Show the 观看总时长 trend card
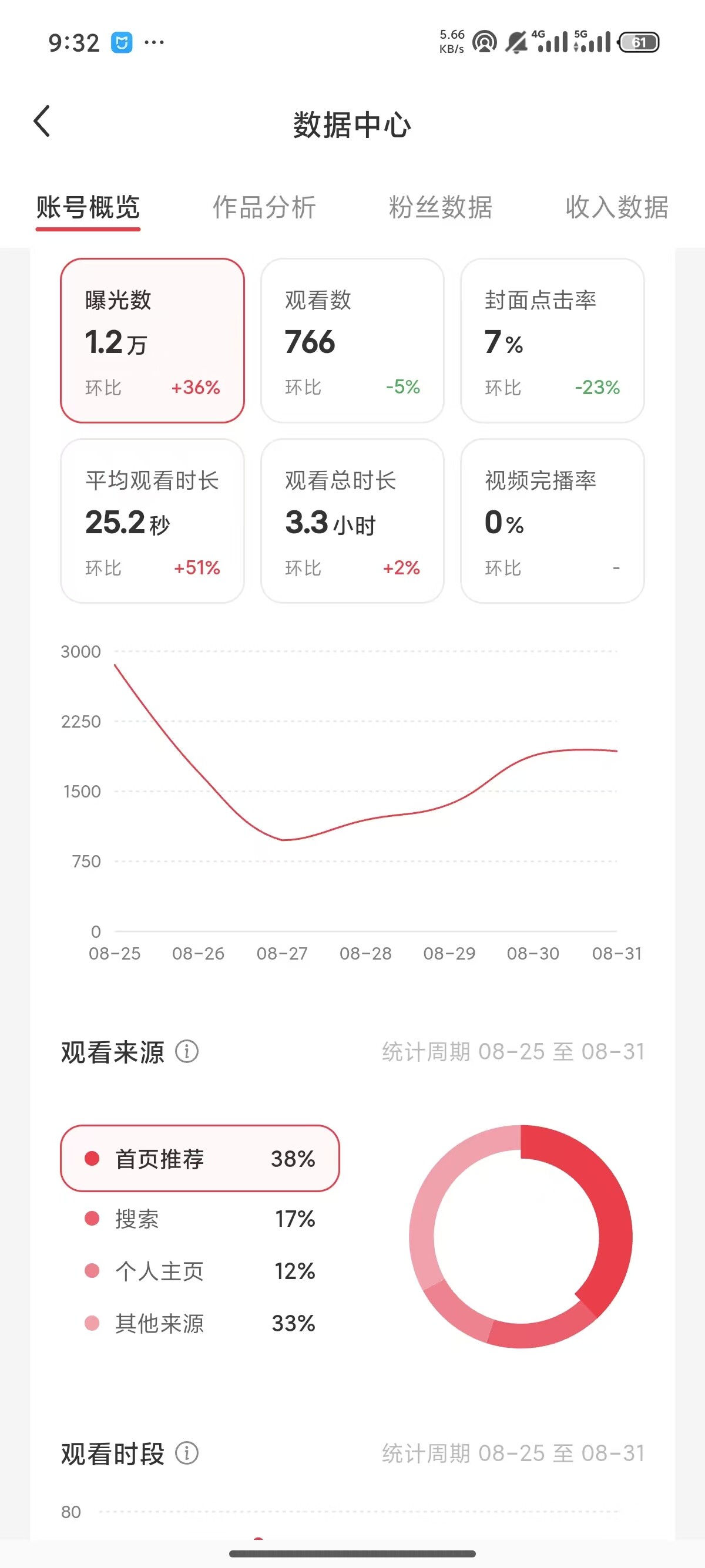705x1568 pixels. (x=352, y=521)
